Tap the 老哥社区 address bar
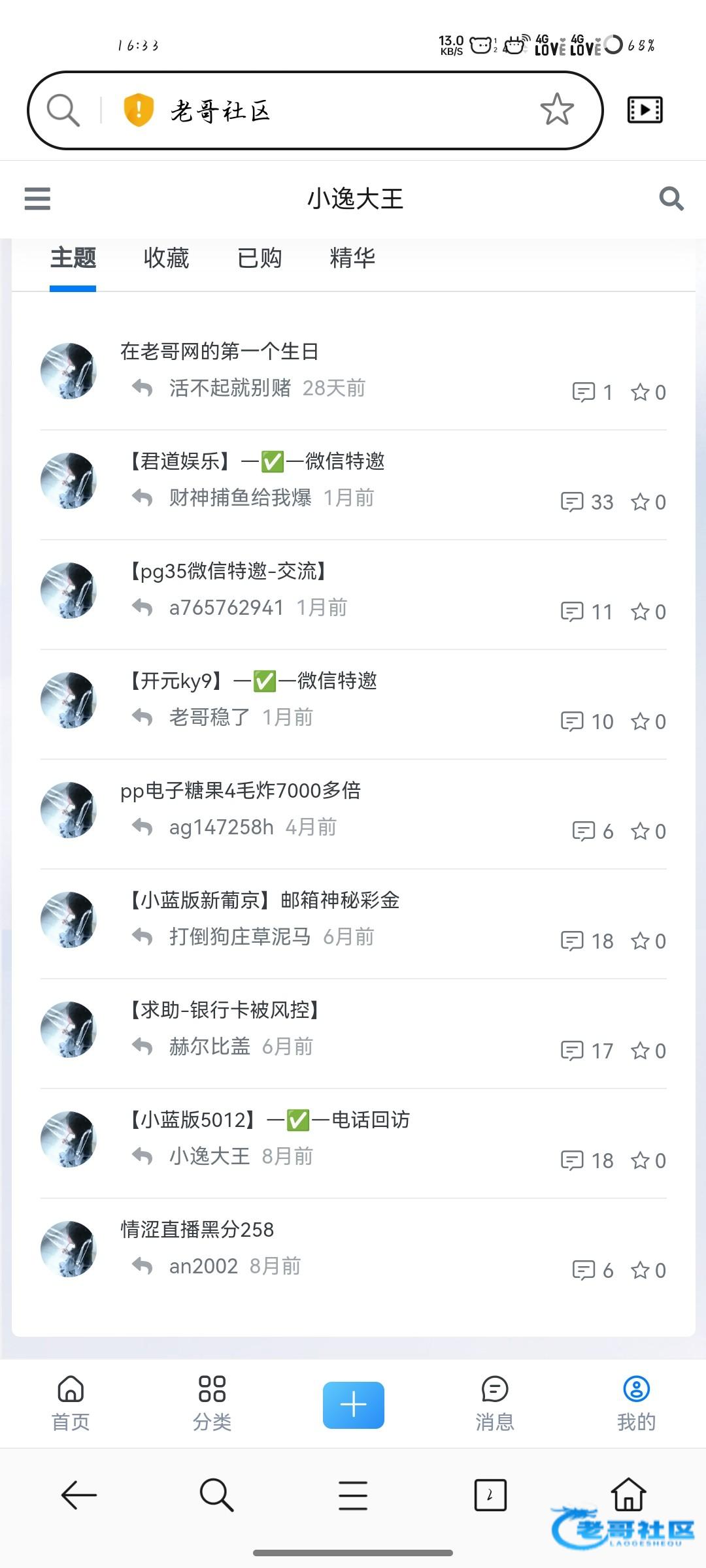This screenshot has width=706, height=1568. (327, 110)
